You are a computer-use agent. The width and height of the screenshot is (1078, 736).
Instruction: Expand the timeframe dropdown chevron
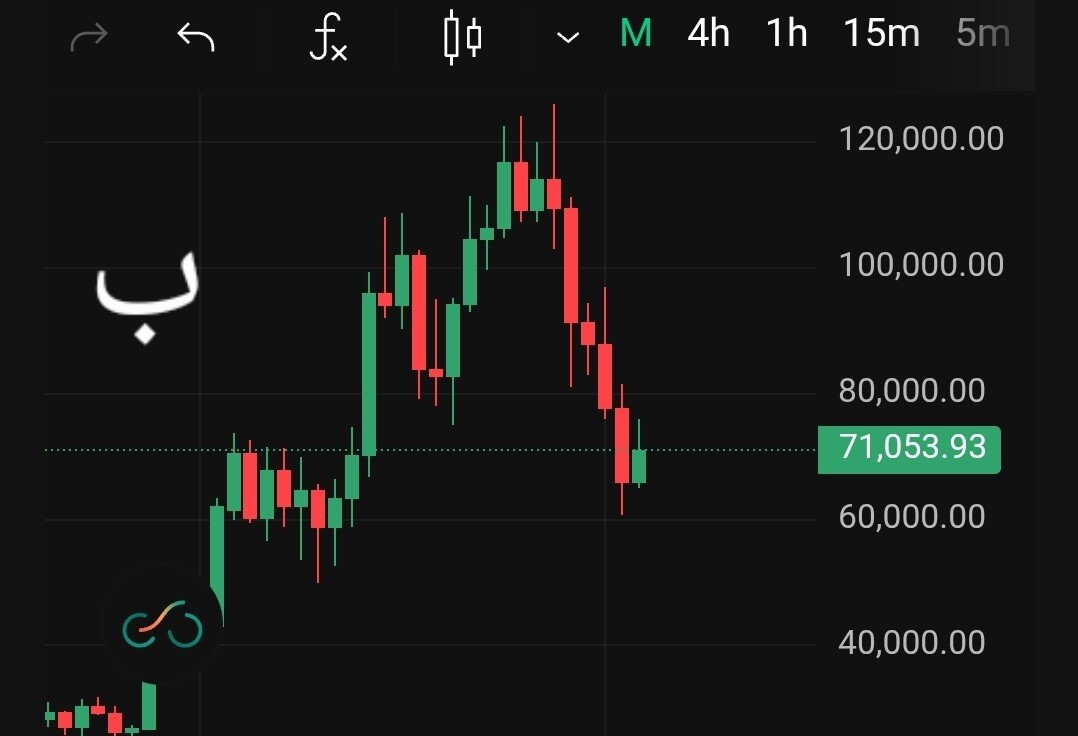tap(568, 37)
